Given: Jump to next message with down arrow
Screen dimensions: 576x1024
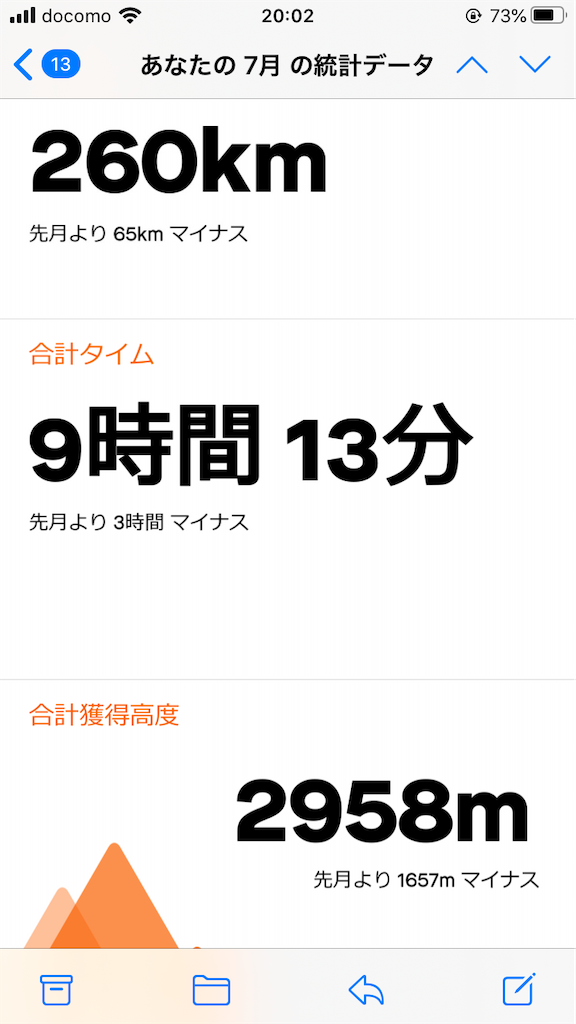Looking at the screenshot, I should [536, 65].
